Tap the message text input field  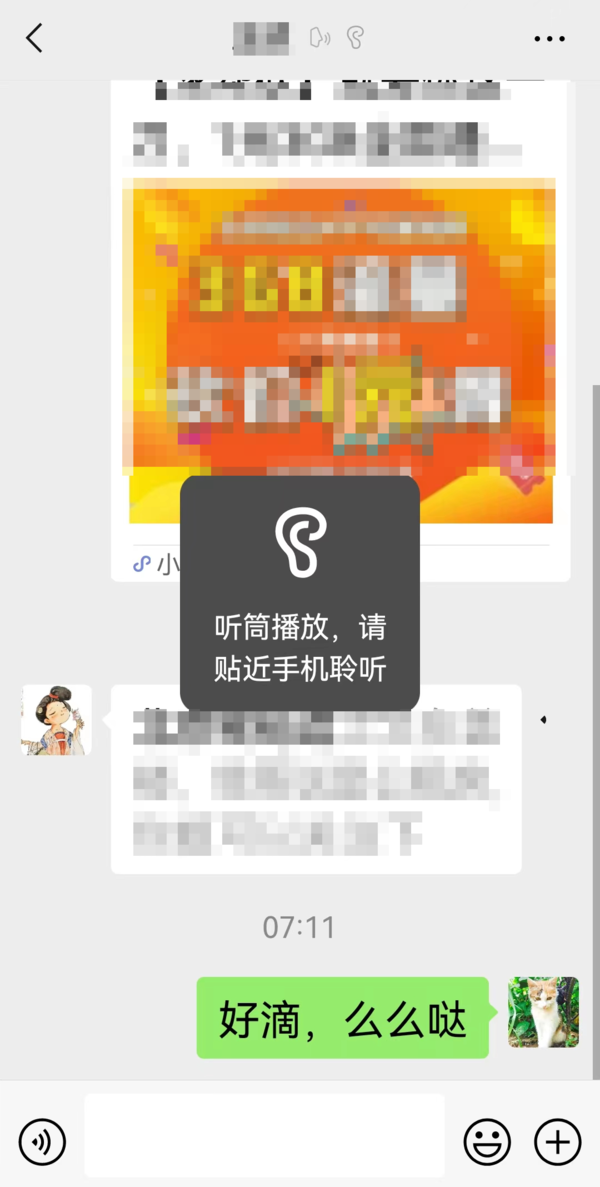click(264, 1135)
